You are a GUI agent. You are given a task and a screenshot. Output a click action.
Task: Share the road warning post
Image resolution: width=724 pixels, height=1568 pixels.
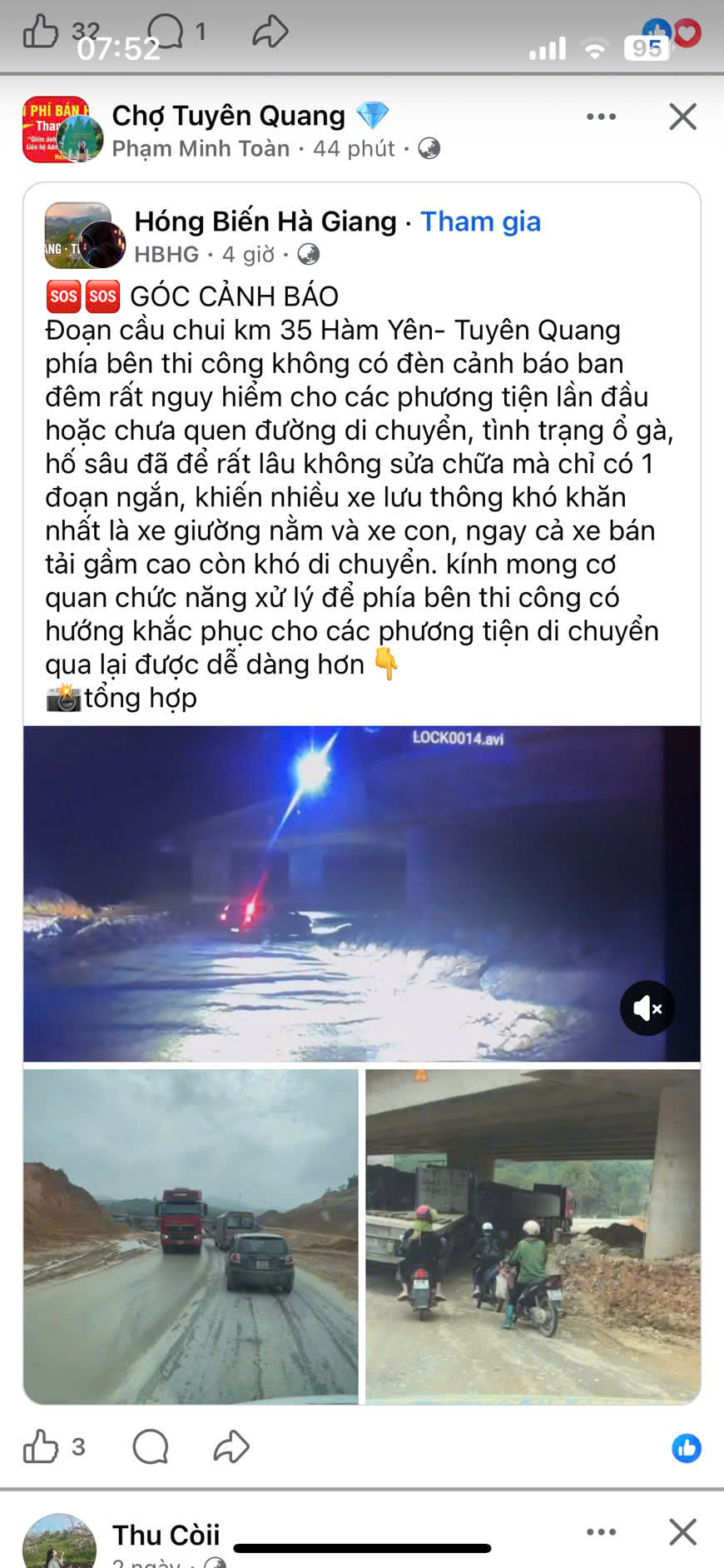point(231,1447)
